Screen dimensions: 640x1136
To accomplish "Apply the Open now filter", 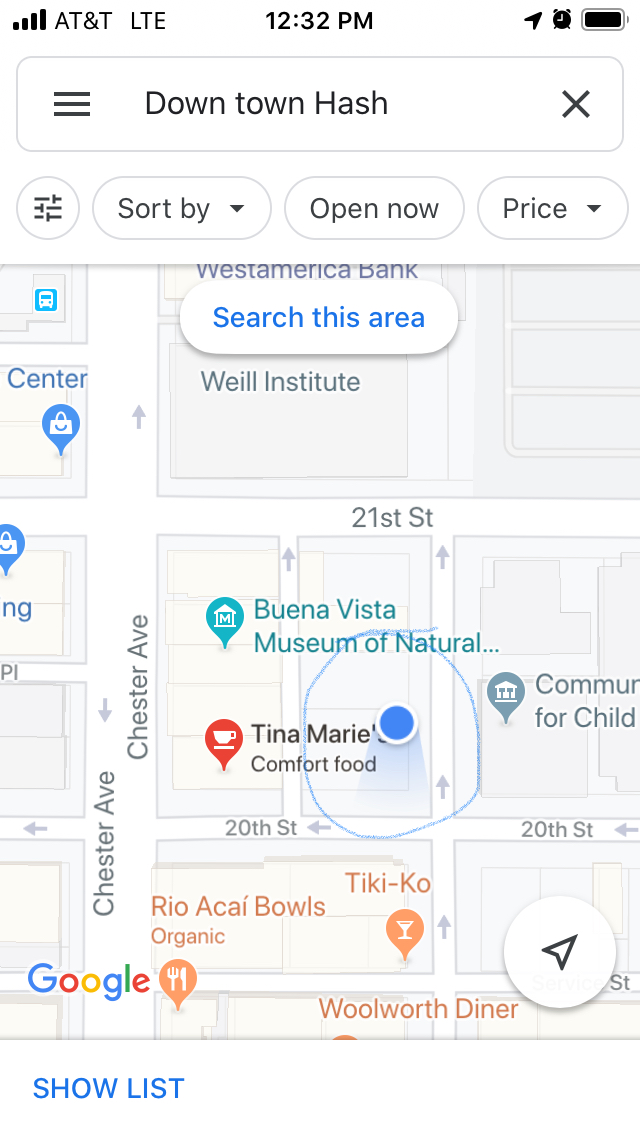I will coord(374,208).
